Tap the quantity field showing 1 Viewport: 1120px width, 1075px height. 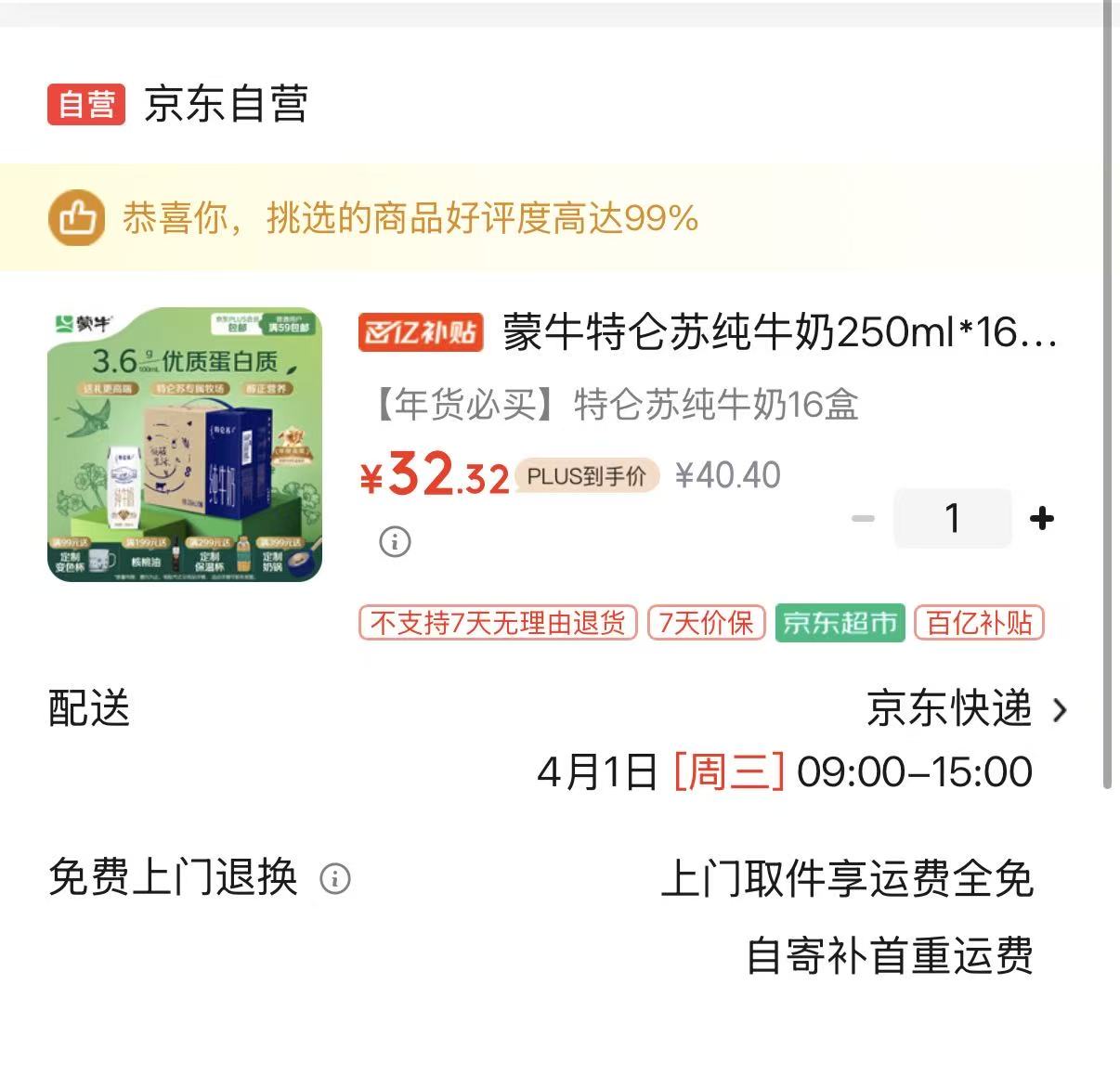click(952, 518)
